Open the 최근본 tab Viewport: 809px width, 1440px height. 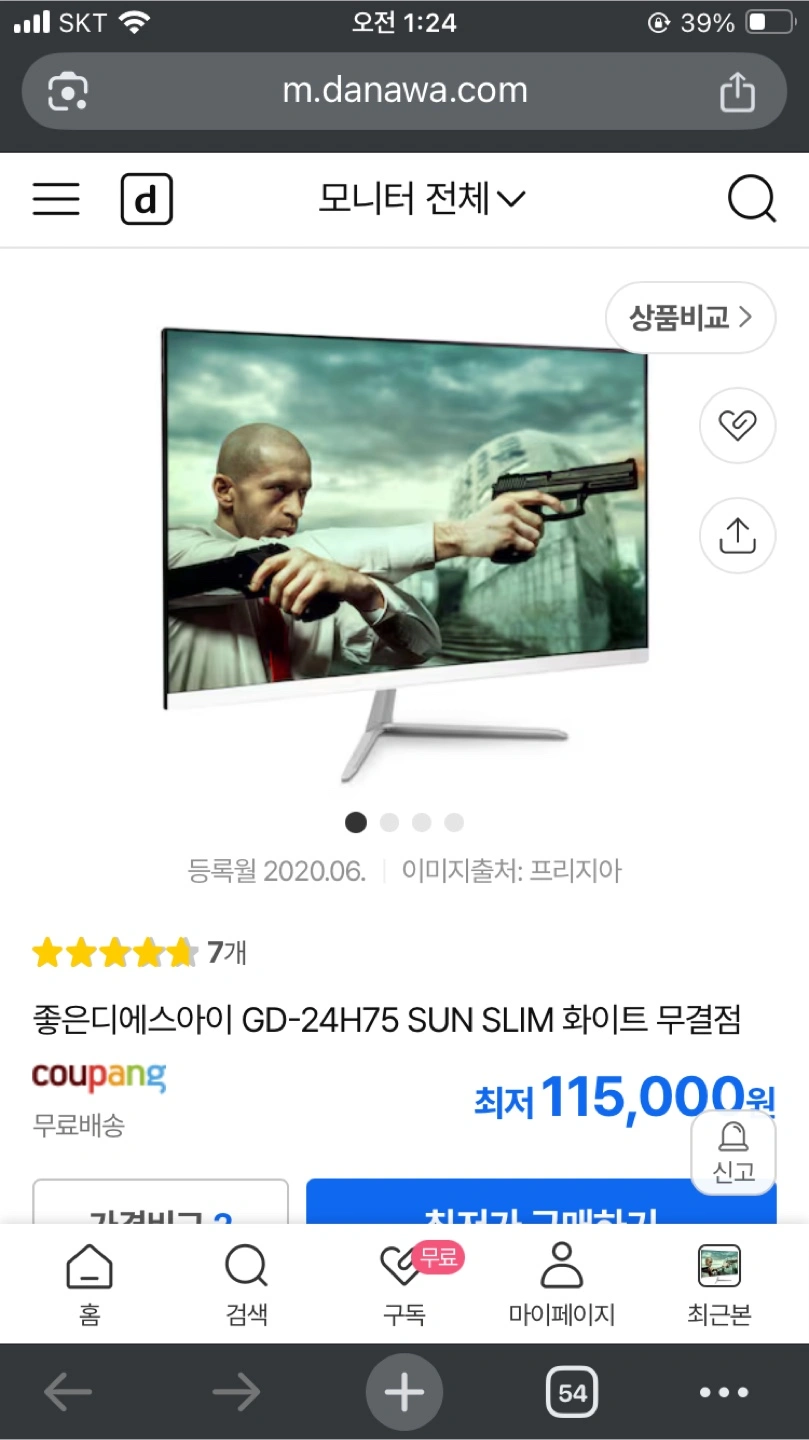point(719,1285)
